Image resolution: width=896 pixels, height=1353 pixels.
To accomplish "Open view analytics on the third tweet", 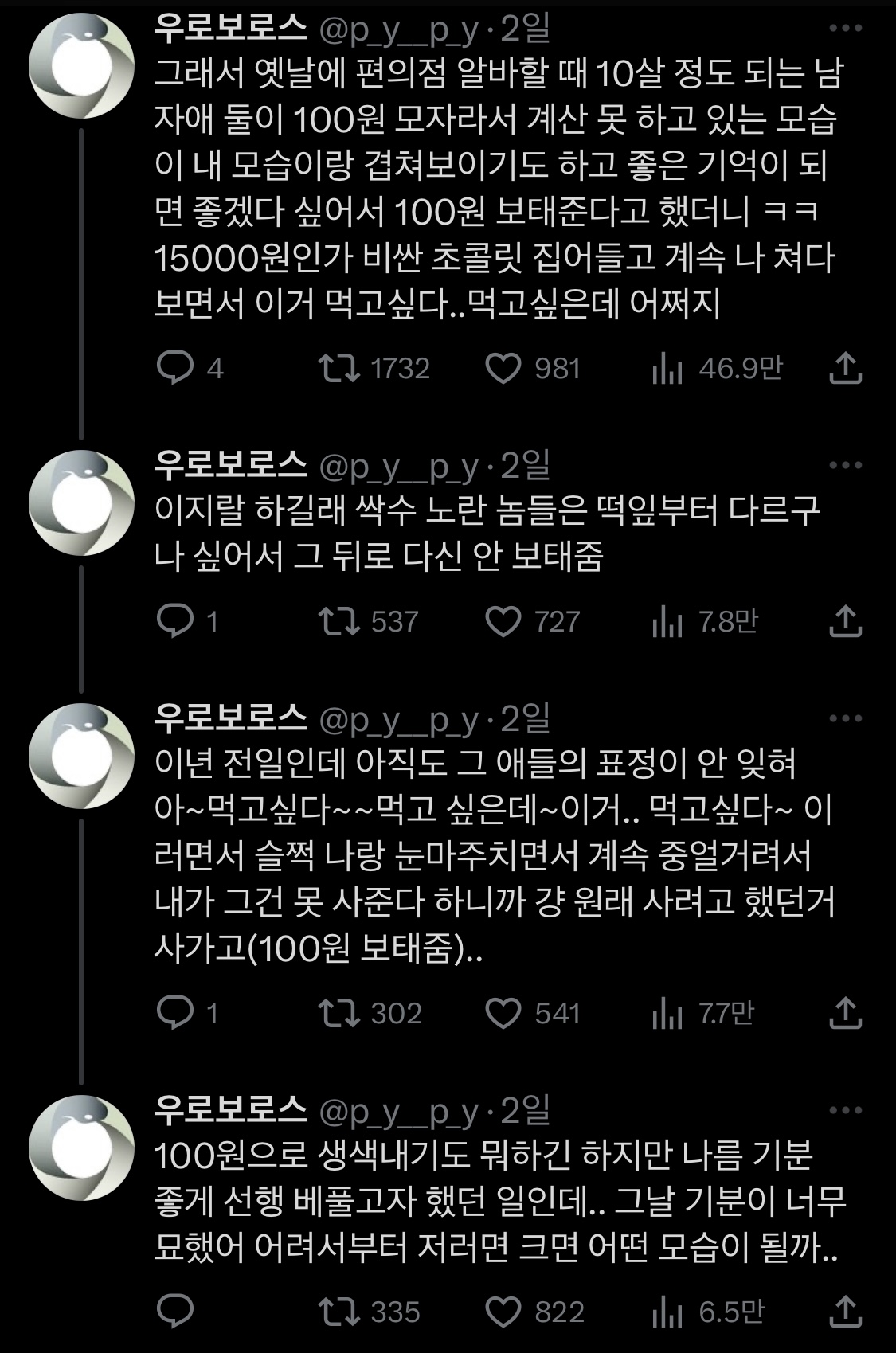I will coord(673,1014).
